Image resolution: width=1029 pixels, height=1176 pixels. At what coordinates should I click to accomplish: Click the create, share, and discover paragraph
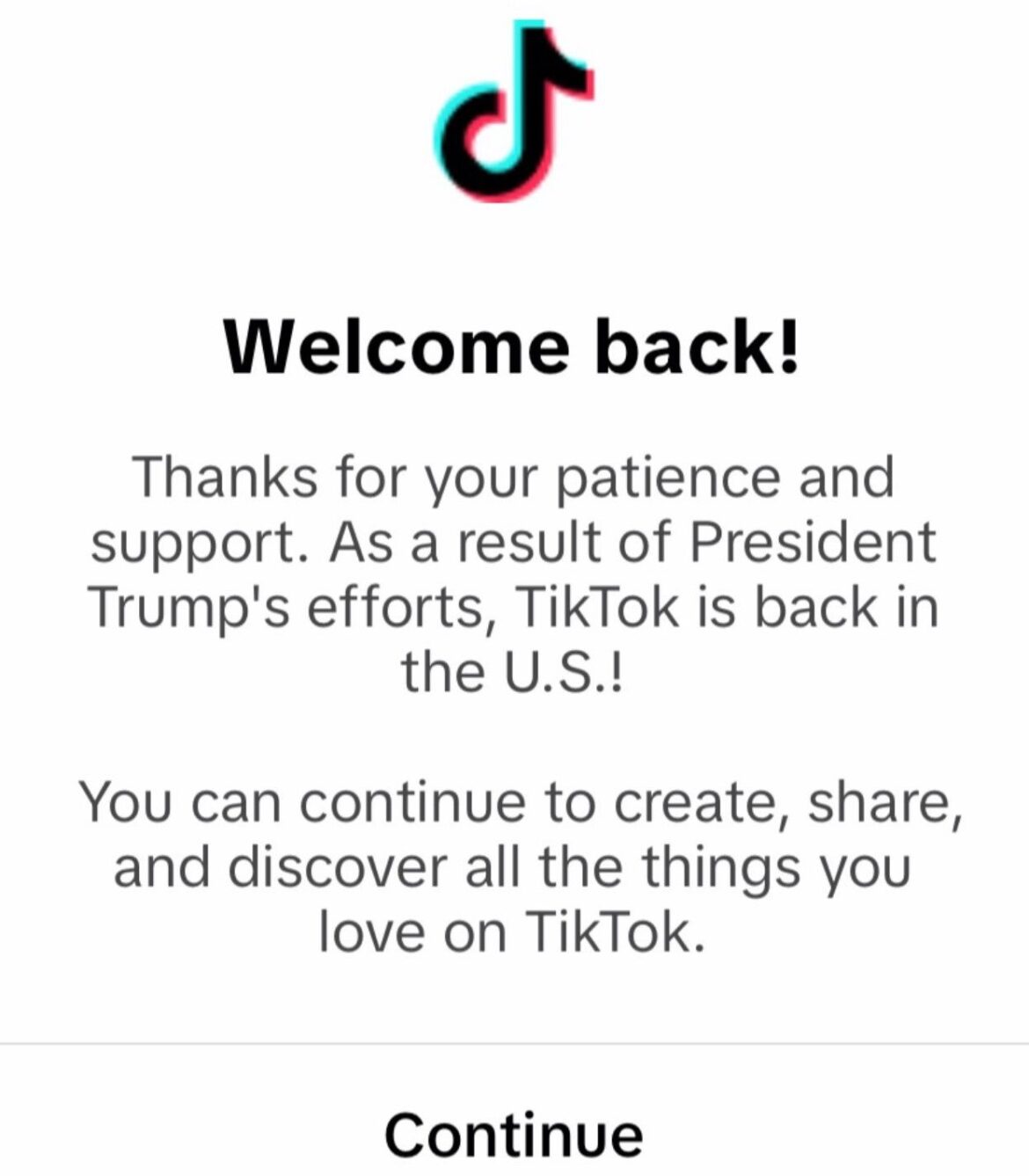(x=514, y=866)
